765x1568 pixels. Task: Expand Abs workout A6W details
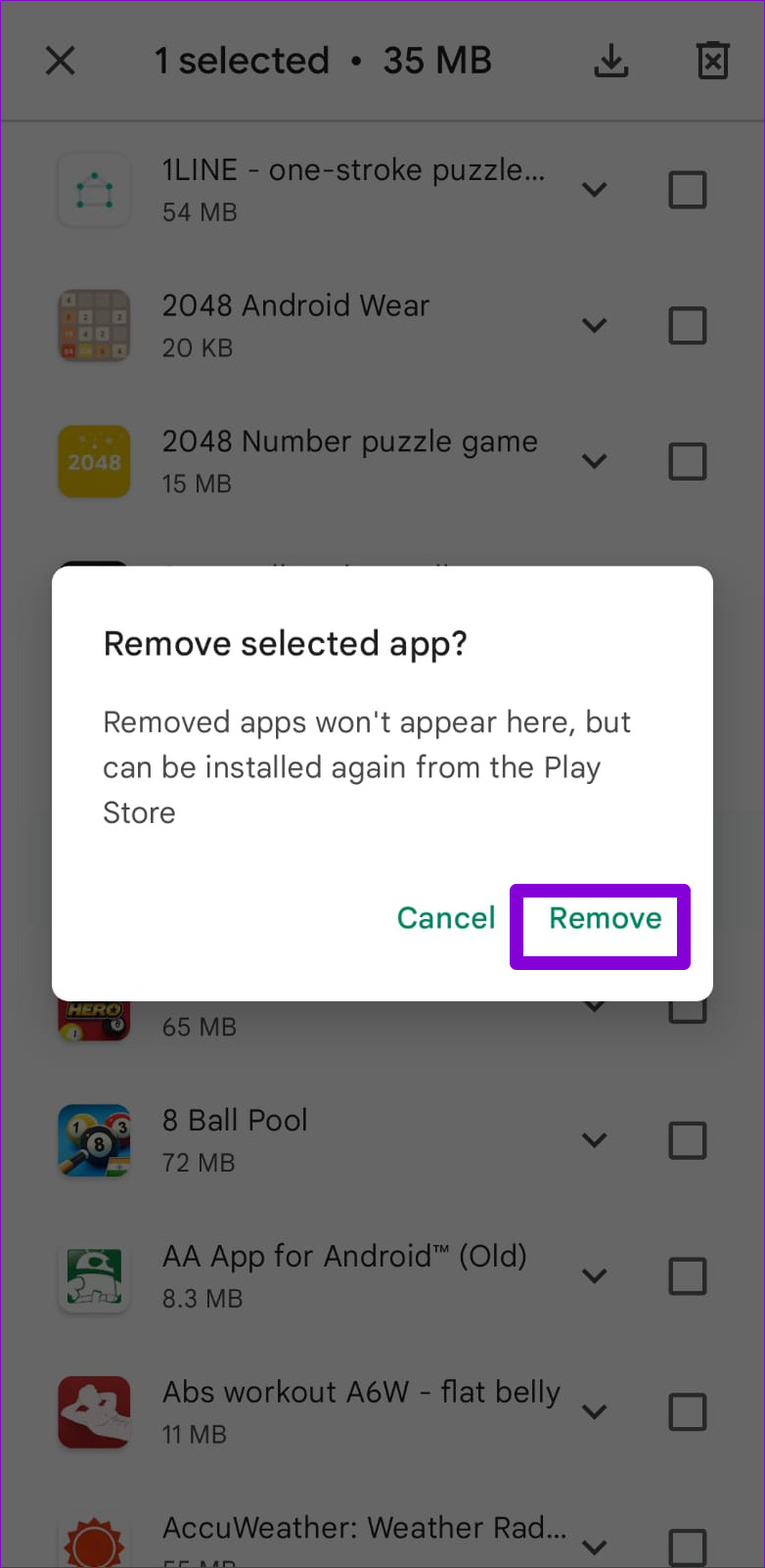click(x=595, y=1411)
